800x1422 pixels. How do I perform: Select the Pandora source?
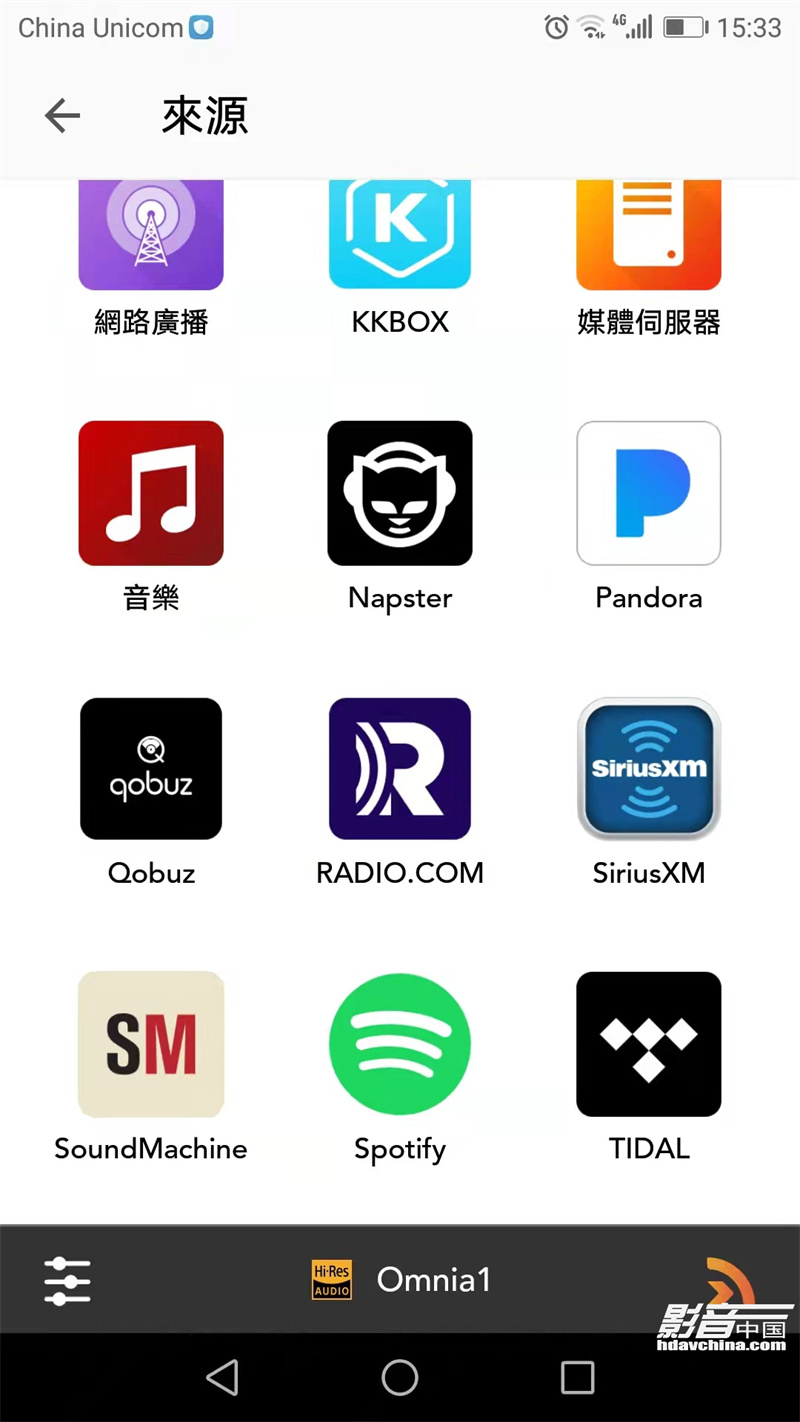coord(649,494)
